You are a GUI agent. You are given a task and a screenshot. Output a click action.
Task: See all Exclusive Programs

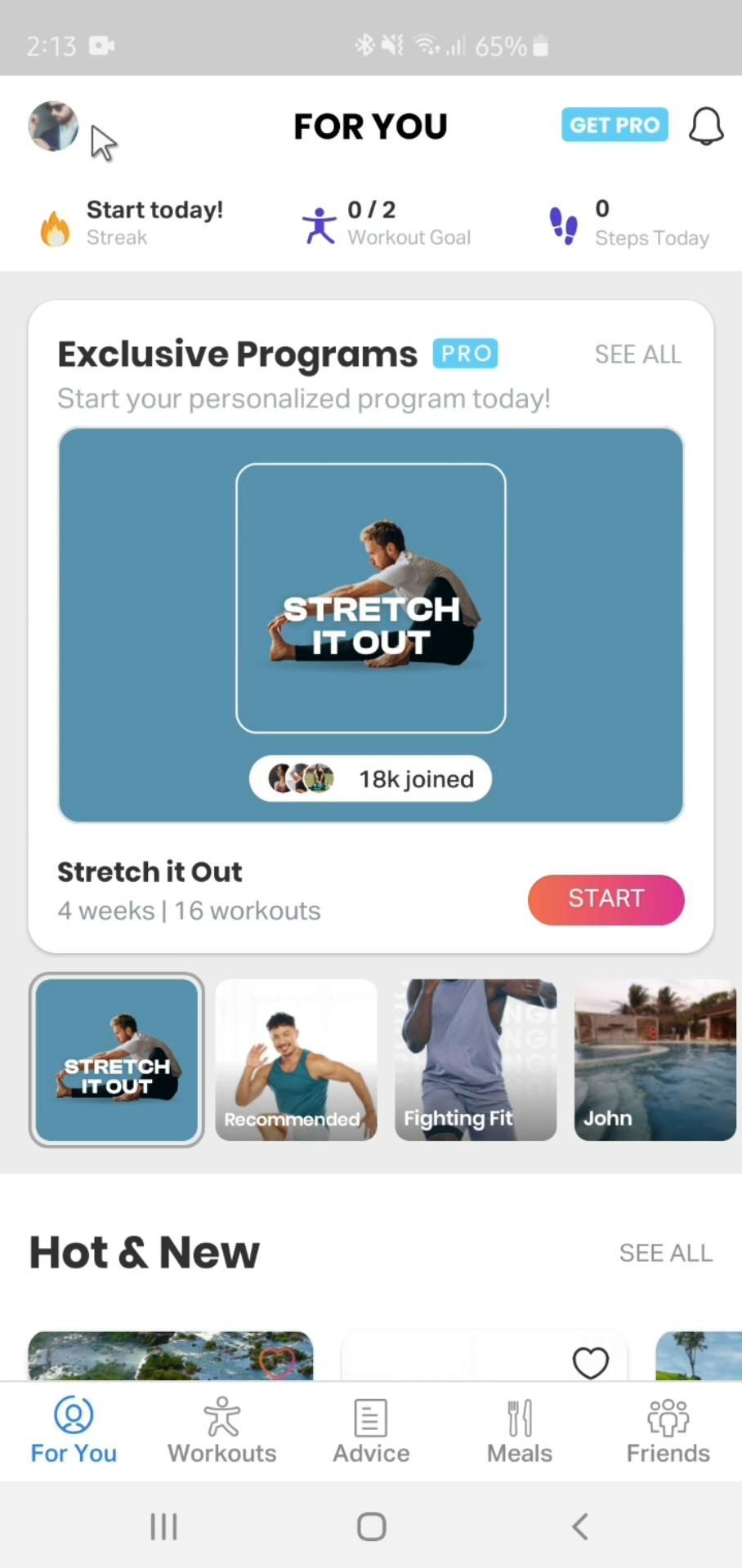pos(637,354)
